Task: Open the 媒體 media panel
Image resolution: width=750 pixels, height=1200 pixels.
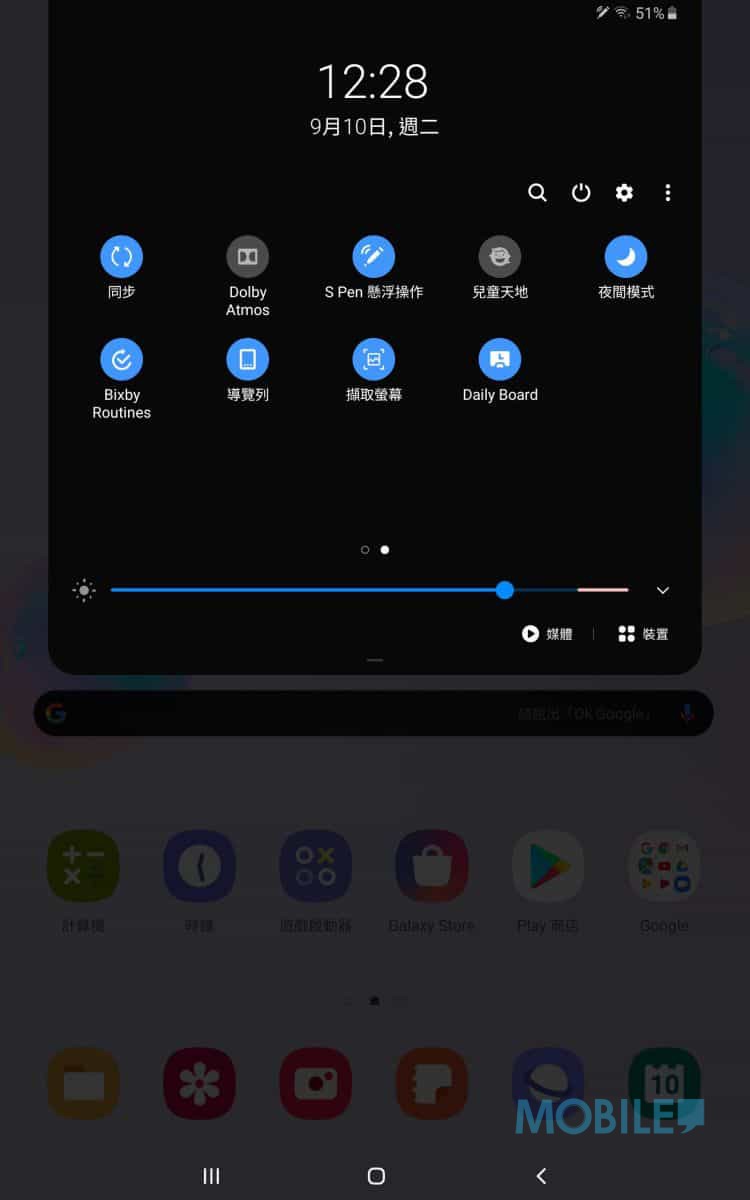Action: [547, 634]
